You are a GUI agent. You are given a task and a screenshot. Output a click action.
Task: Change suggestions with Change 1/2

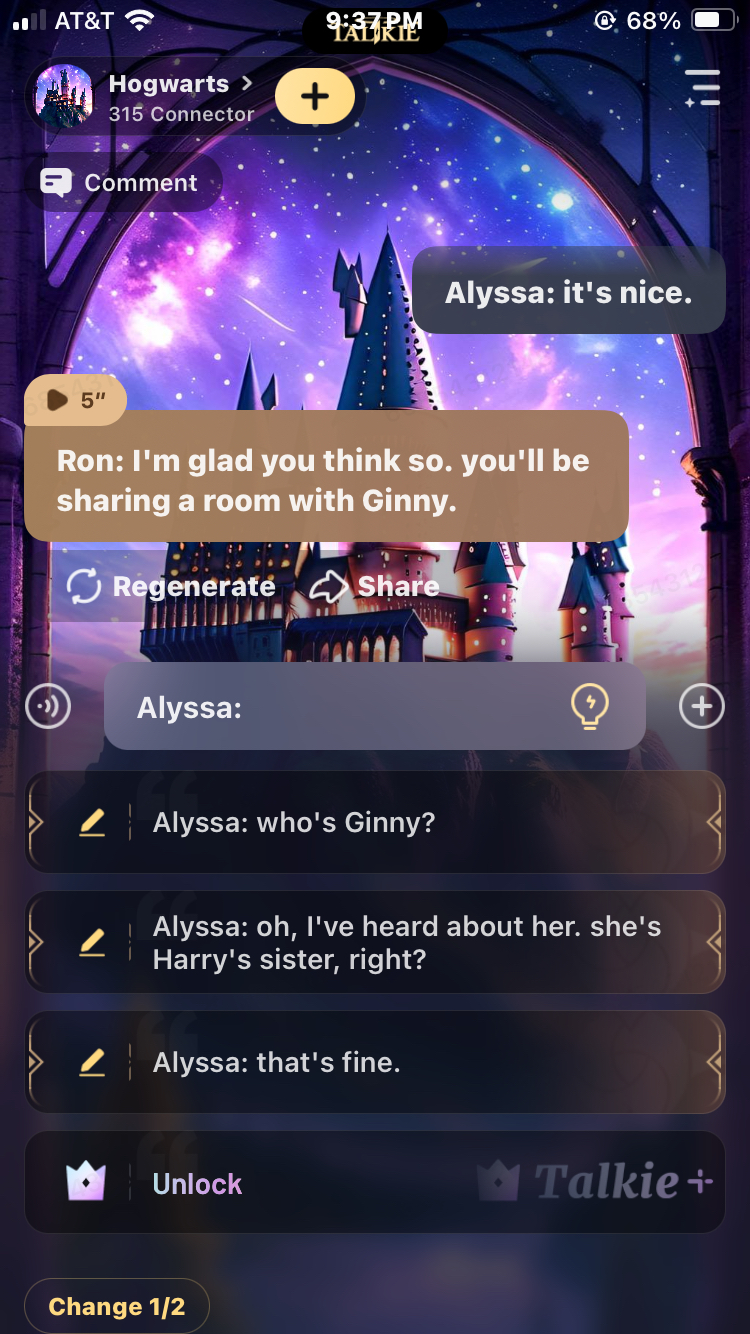(x=117, y=1306)
